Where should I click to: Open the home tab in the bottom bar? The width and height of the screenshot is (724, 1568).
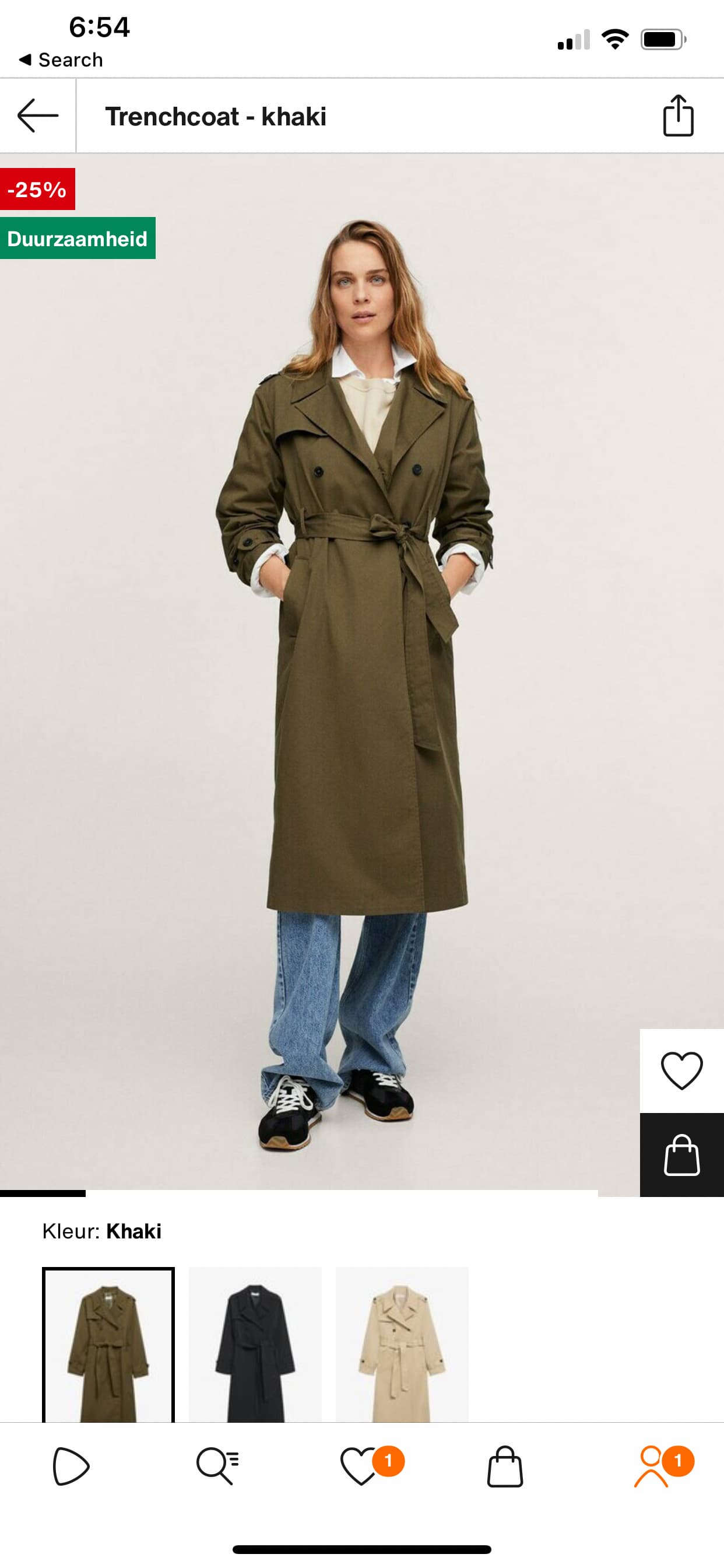71,1466
